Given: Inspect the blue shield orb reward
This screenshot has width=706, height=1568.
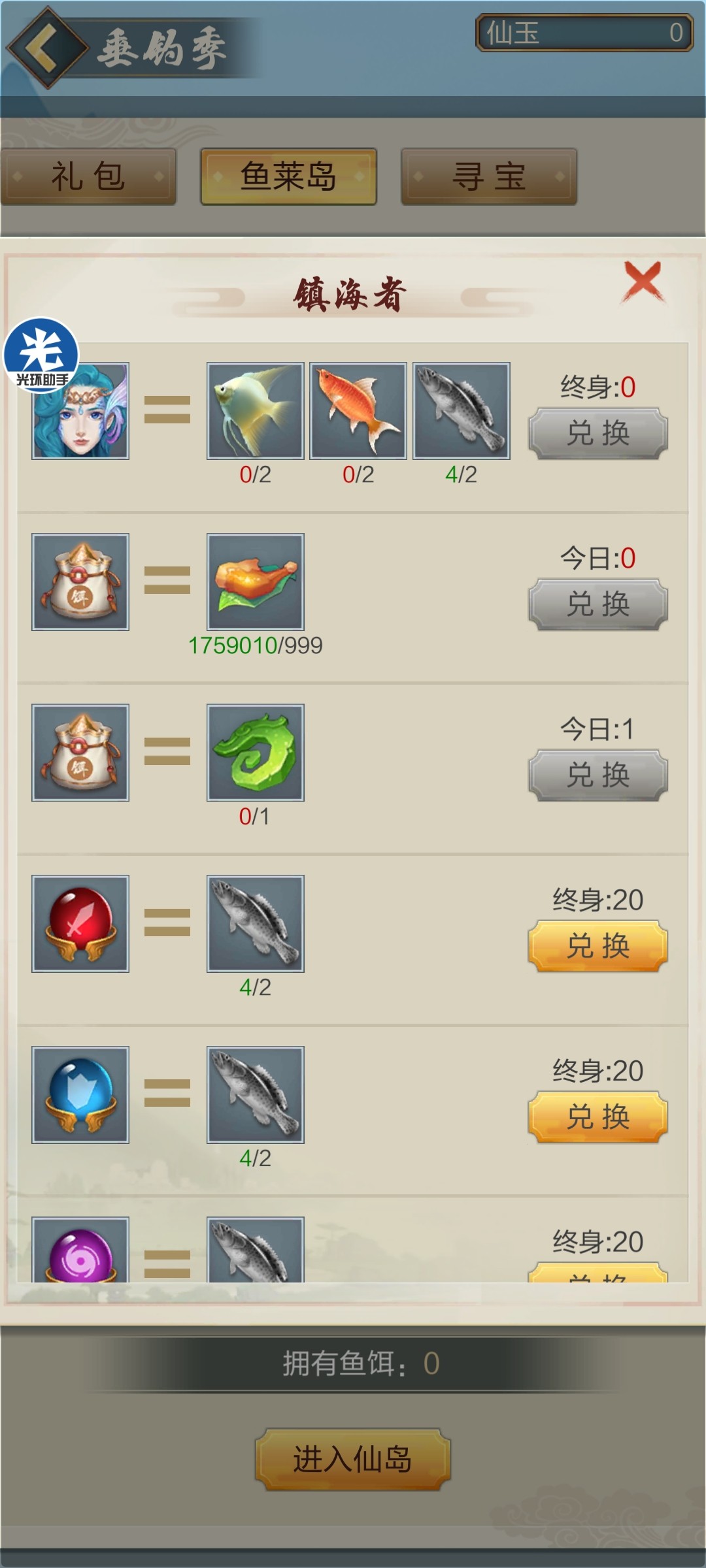Looking at the screenshot, I should tap(80, 1094).
